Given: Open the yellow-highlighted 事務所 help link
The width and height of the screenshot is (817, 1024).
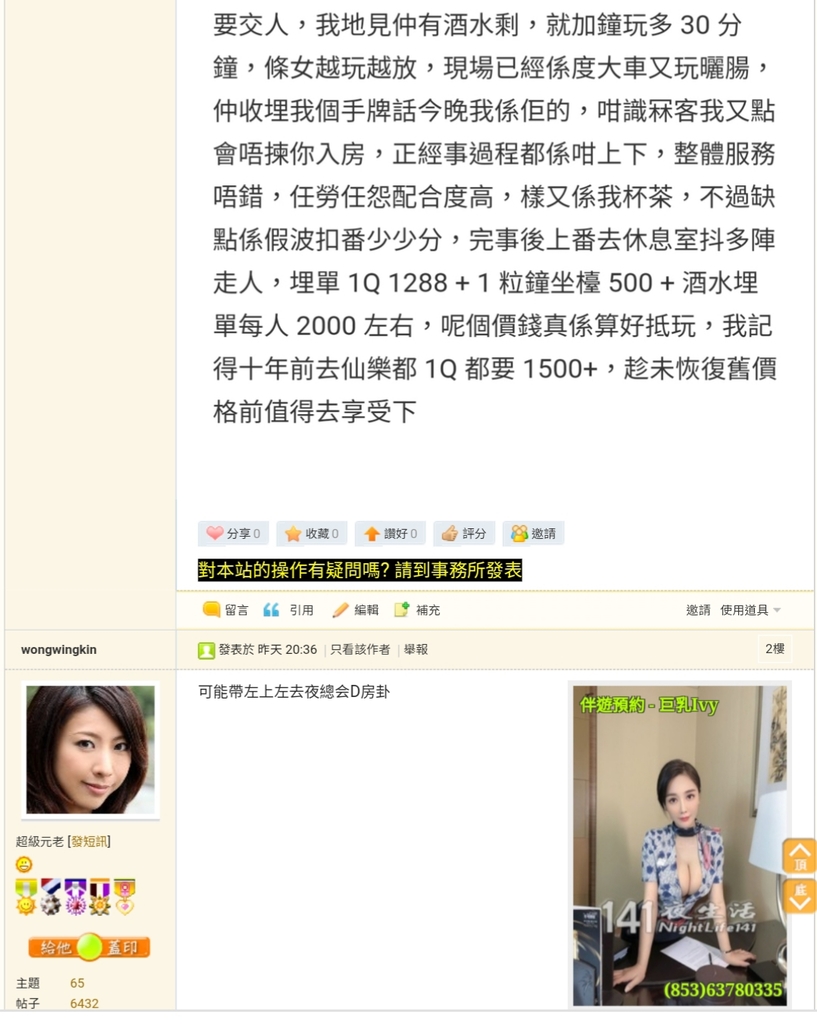Looking at the screenshot, I should 360,570.
